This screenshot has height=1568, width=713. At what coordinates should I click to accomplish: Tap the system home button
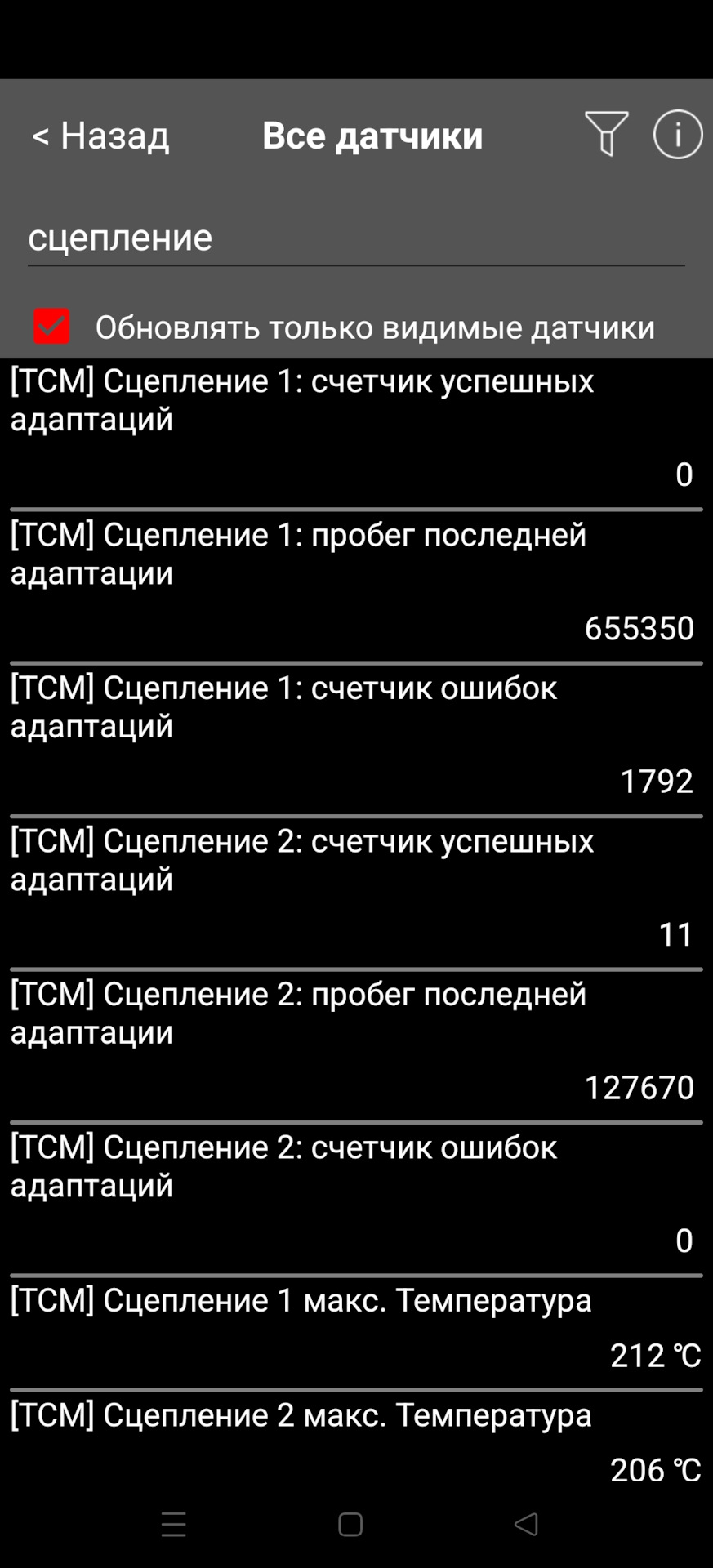click(x=350, y=1524)
